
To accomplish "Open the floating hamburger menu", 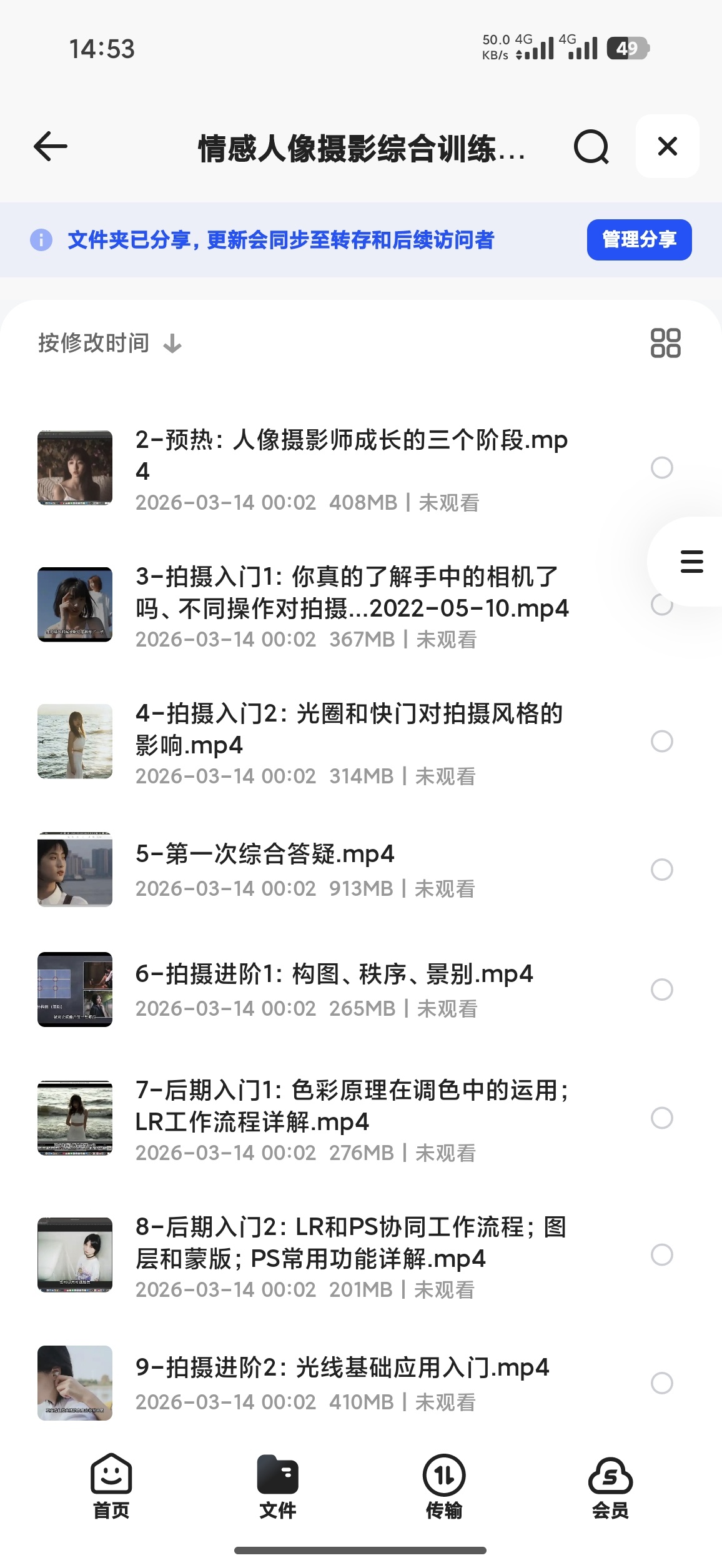I will (691, 562).
